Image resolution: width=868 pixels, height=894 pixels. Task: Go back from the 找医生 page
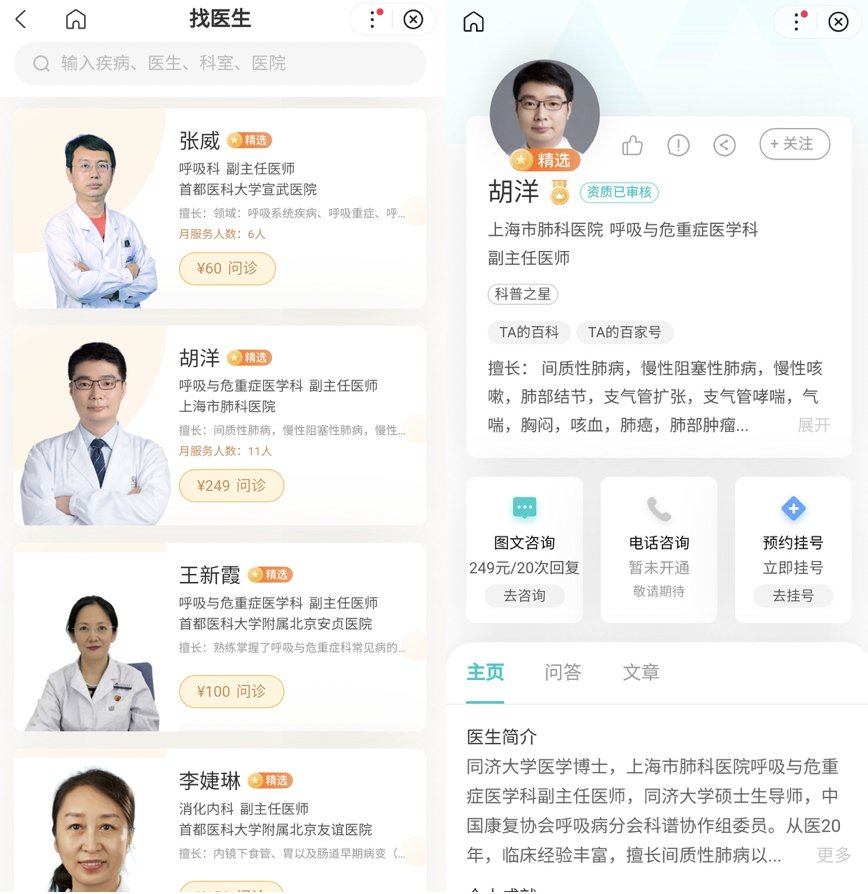21,20
